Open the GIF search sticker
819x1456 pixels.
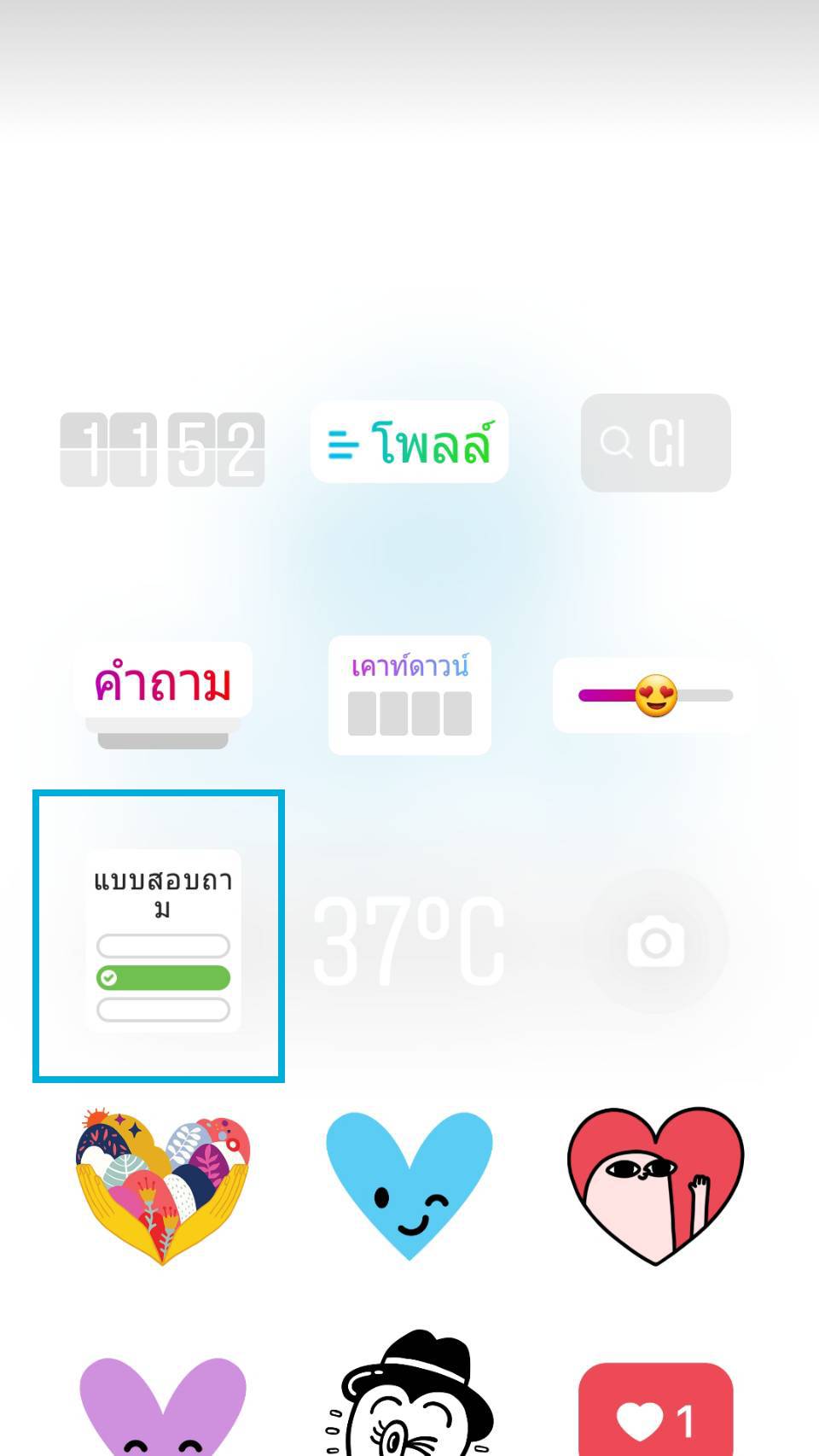pos(655,442)
